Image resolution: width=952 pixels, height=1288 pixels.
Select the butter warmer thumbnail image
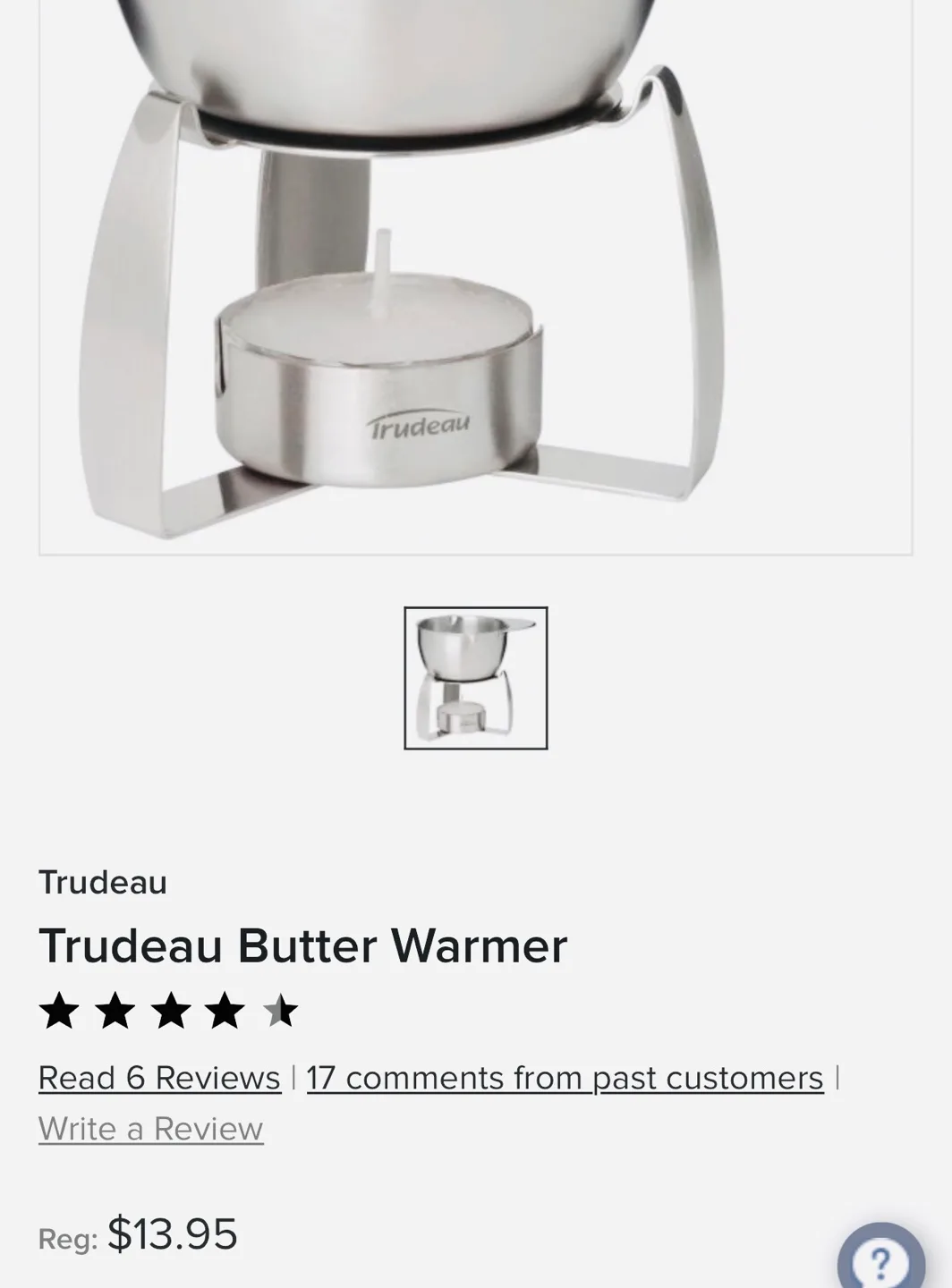pos(475,678)
